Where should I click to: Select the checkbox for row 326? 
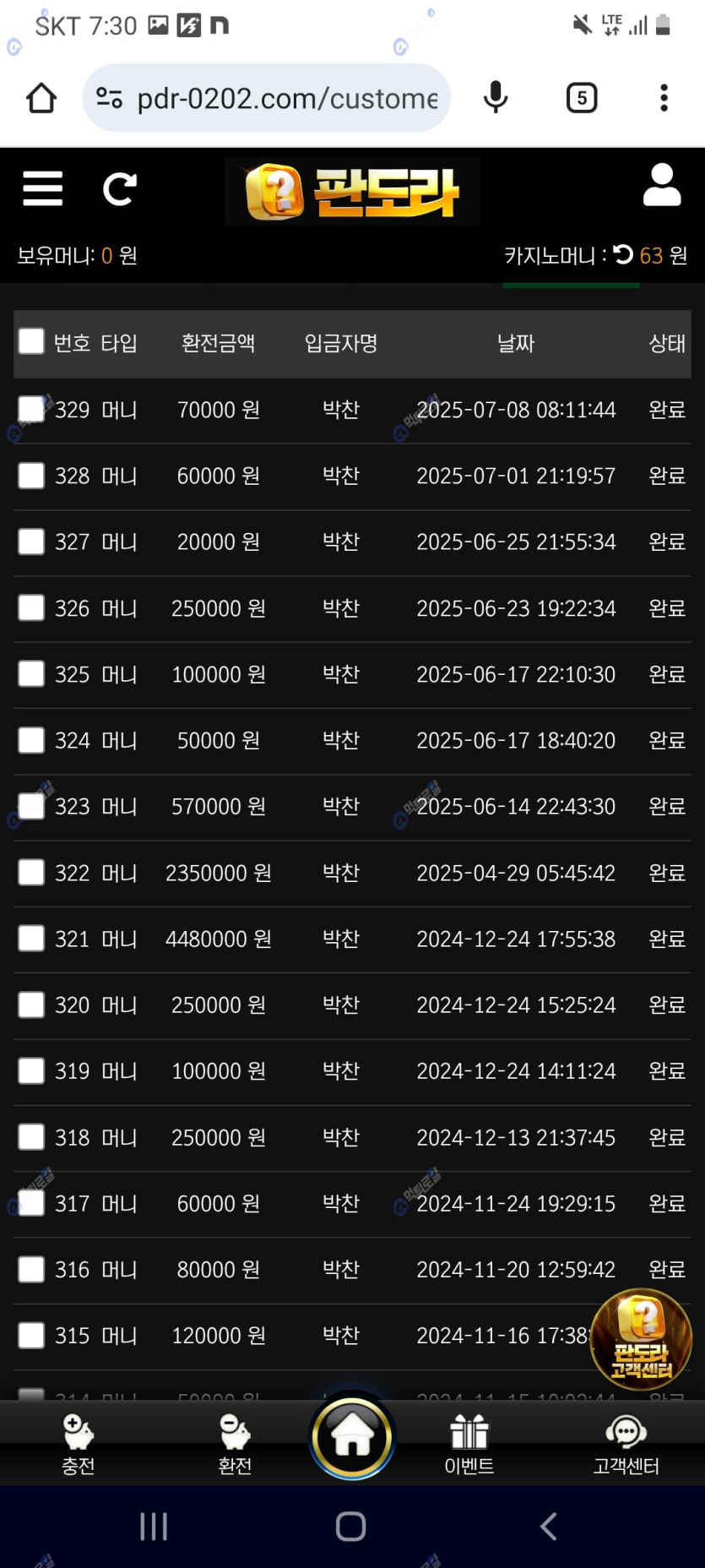tap(31, 607)
